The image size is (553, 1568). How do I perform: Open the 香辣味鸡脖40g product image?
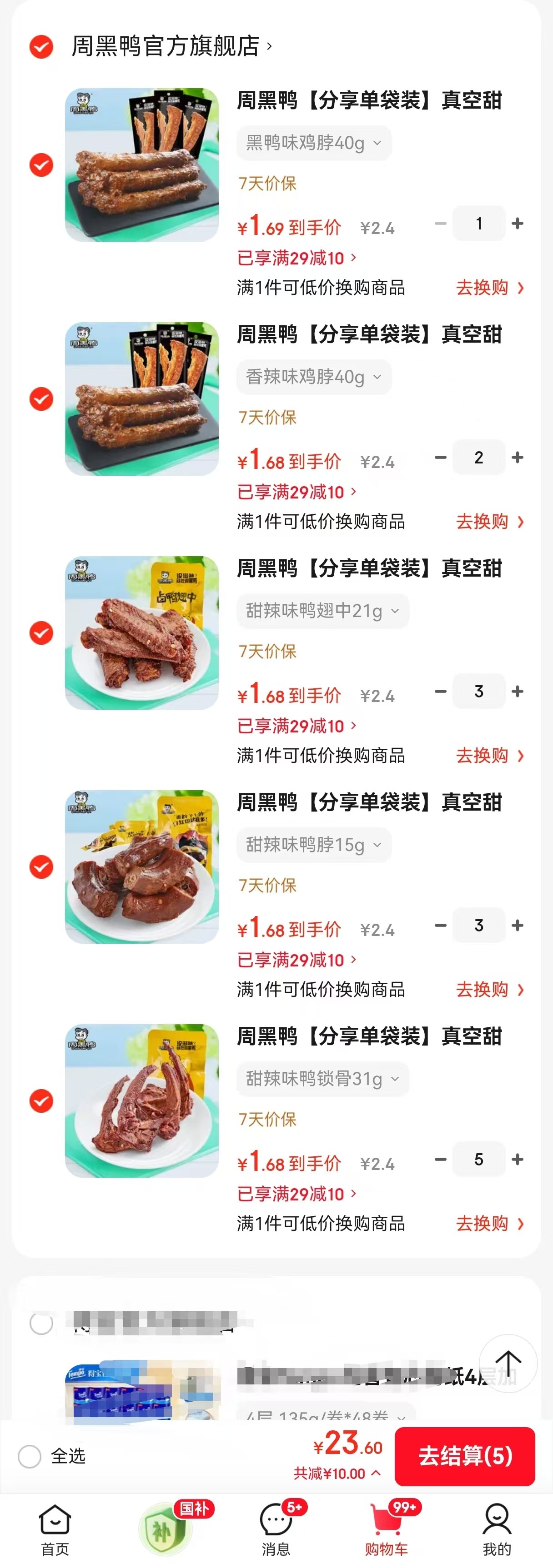[142, 398]
